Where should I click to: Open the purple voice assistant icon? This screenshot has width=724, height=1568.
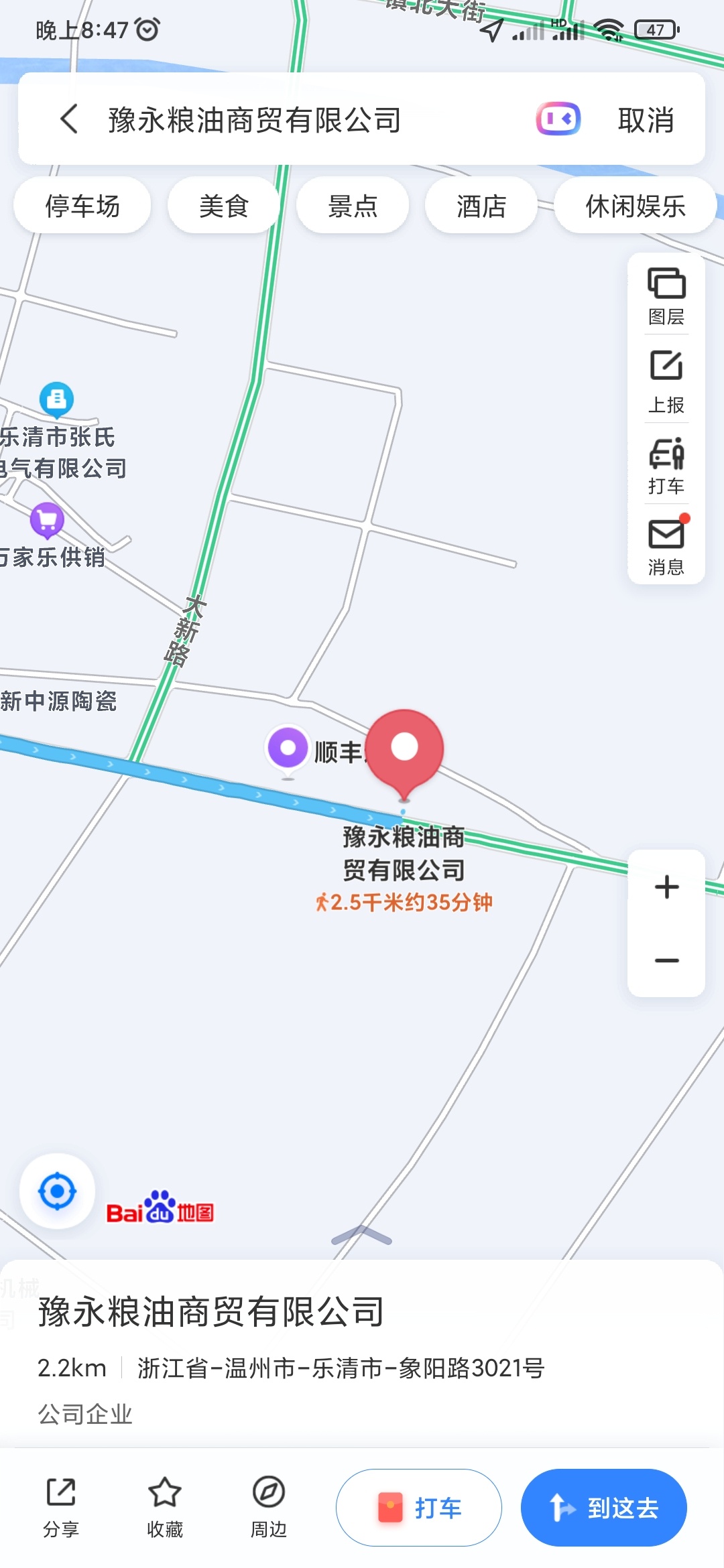point(558,119)
